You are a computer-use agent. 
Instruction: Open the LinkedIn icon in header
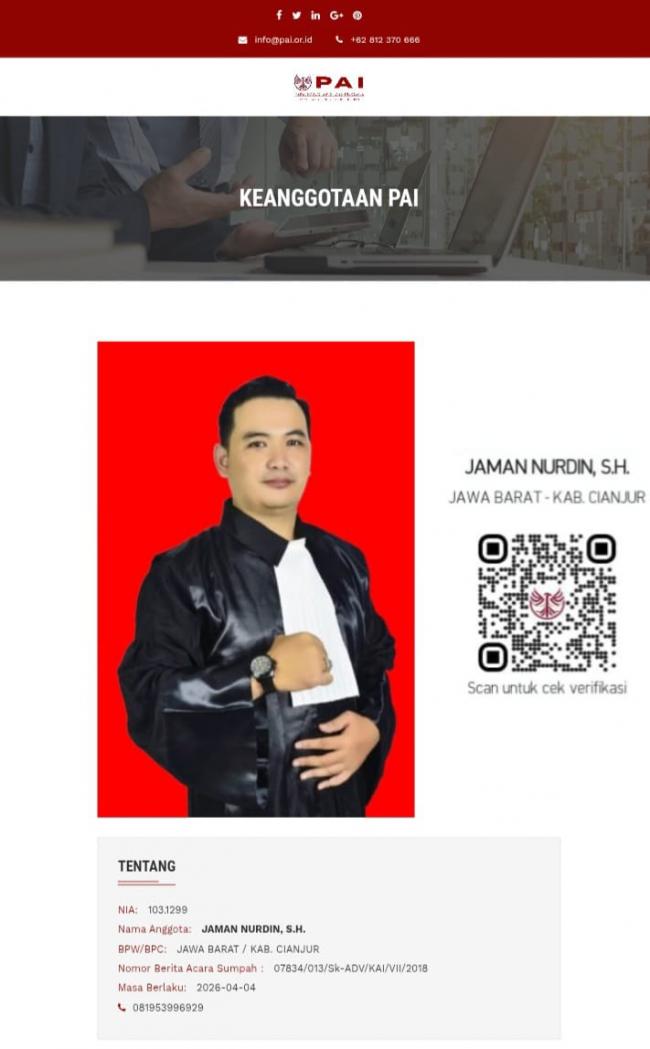[x=315, y=15]
